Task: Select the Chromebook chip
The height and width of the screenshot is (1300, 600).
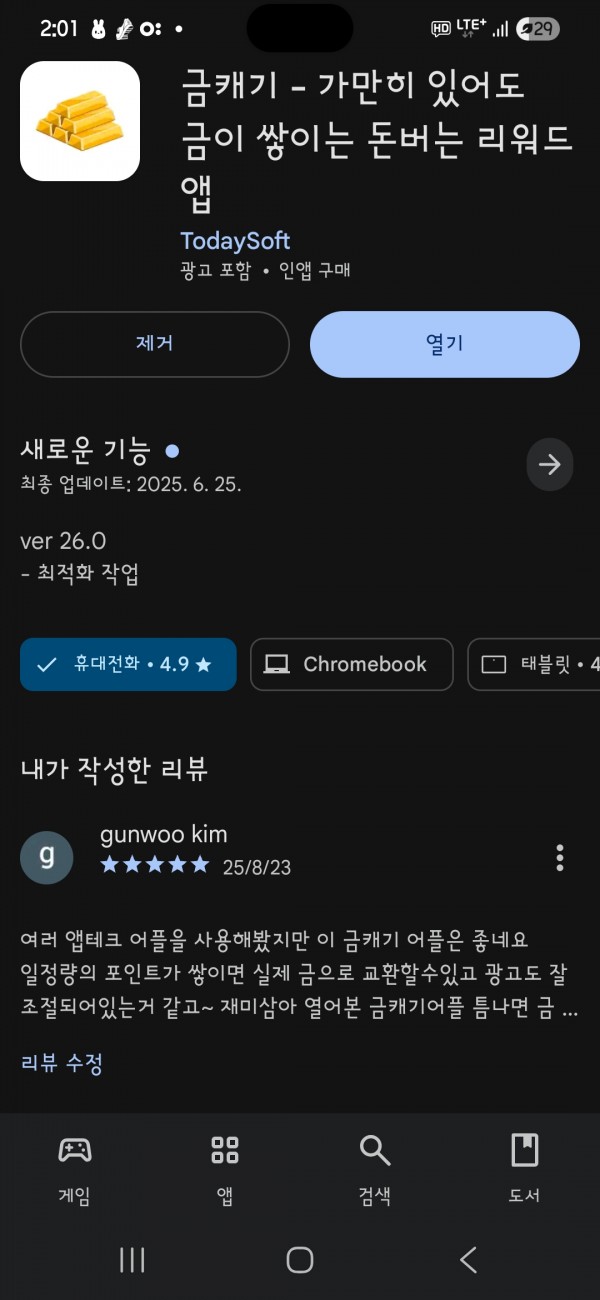Action: tap(352, 664)
